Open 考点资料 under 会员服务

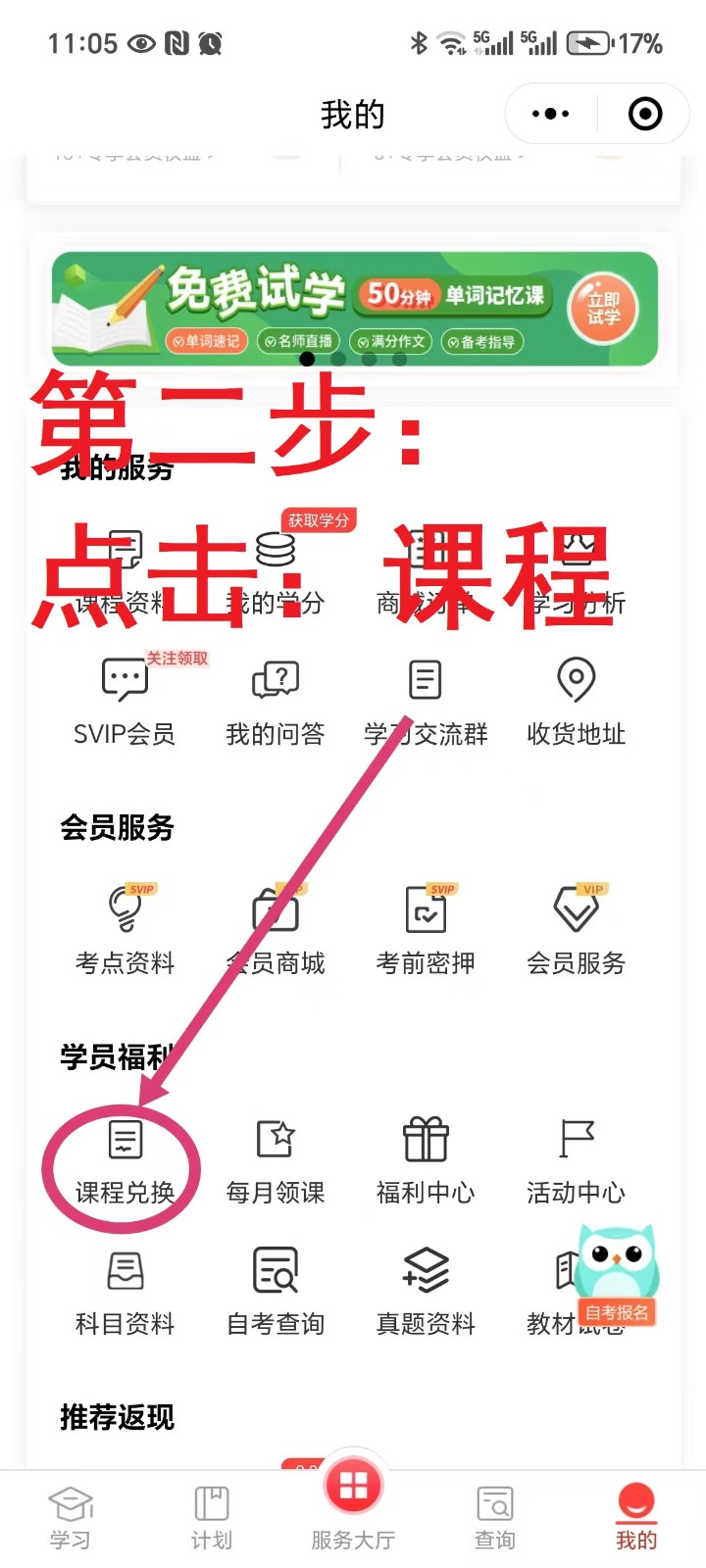point(125,927)
